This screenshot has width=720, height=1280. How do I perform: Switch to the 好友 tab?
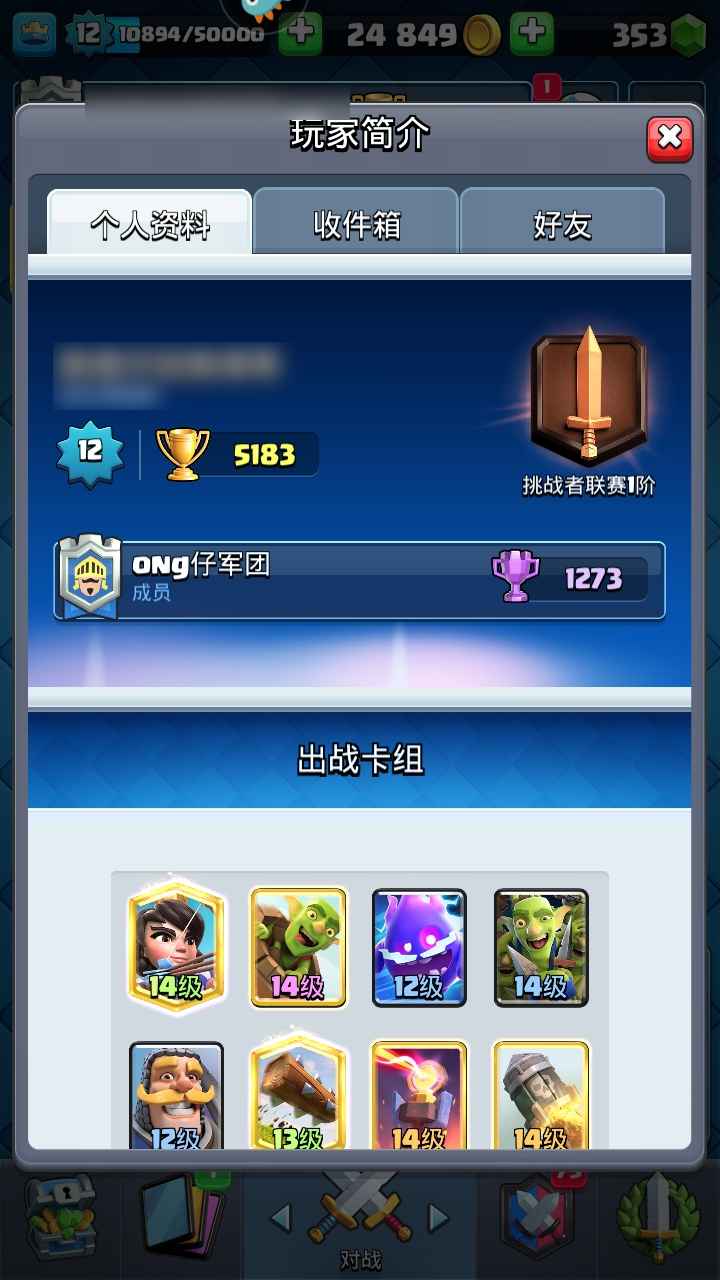[562, 225]
